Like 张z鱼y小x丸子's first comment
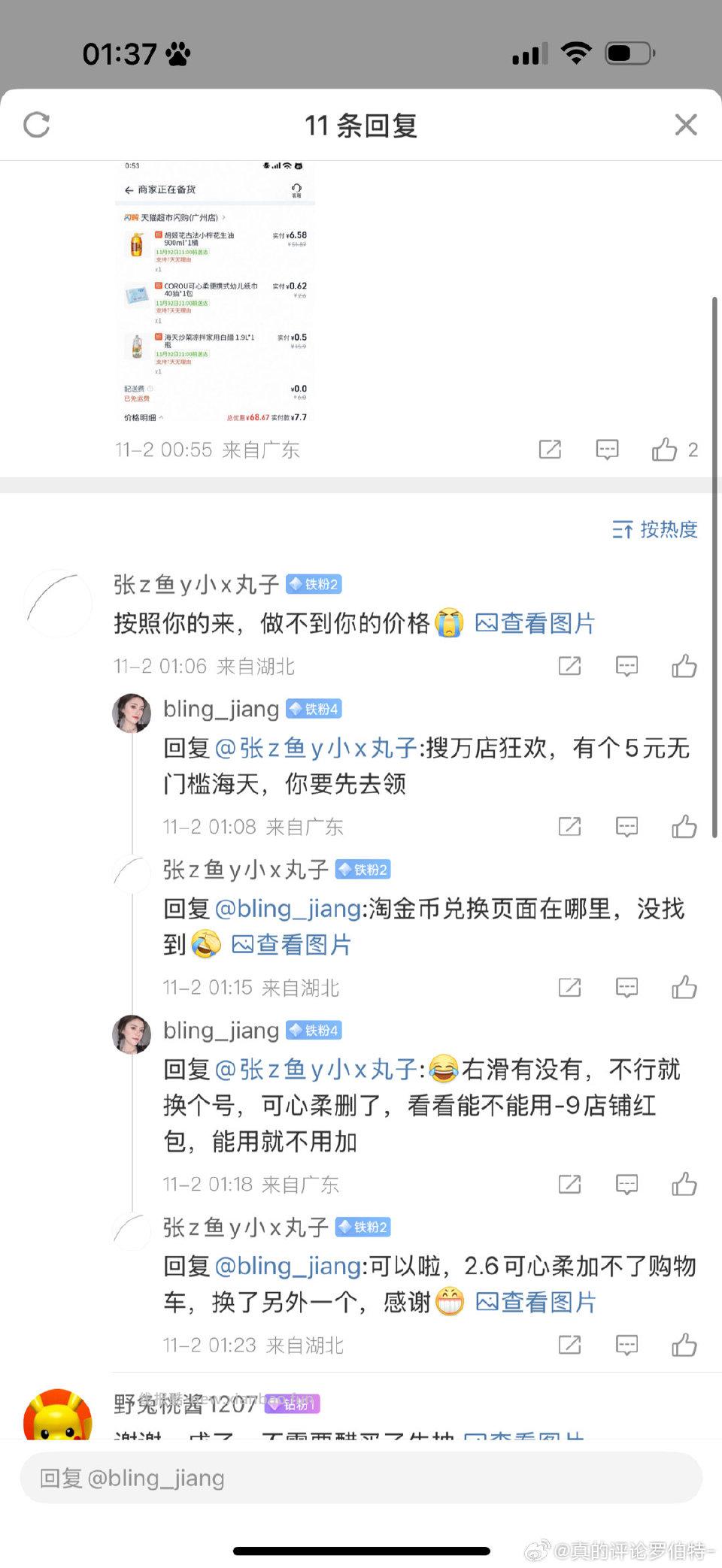 (x=684, y=665)
